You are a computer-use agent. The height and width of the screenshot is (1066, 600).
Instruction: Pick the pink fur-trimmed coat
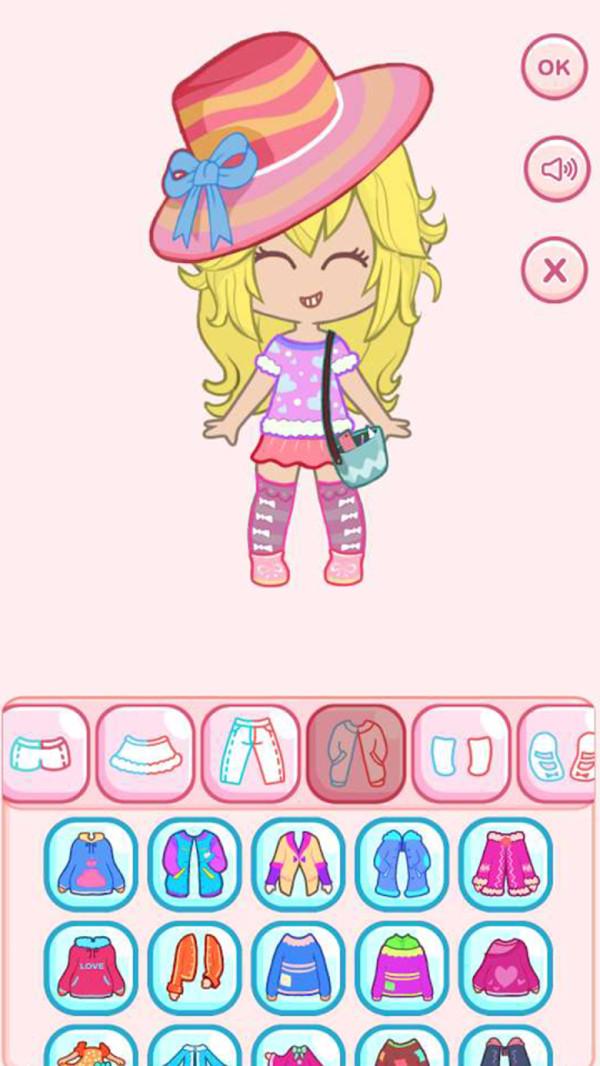(x=505, y=864)
